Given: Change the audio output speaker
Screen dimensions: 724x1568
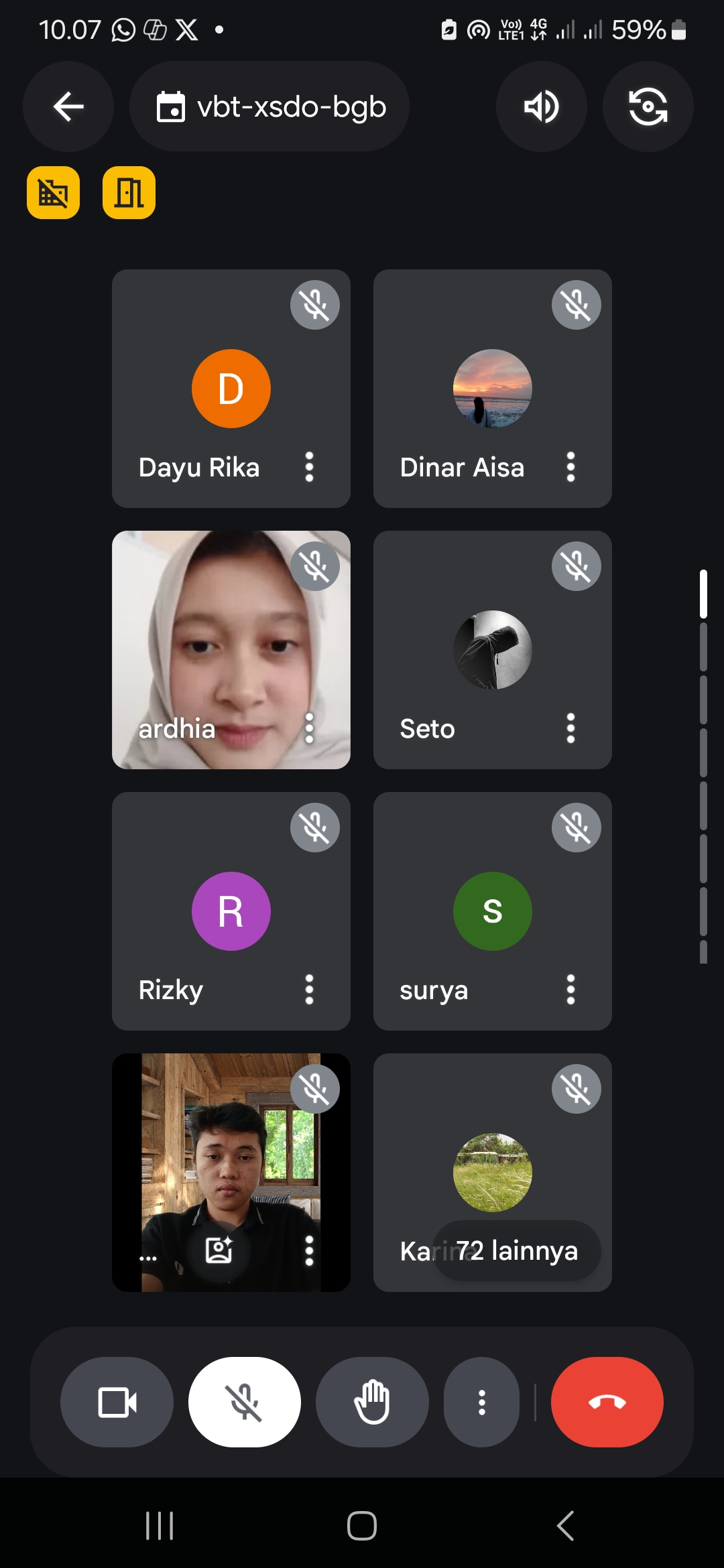Looking at the screenshot, I should point(541,107).
